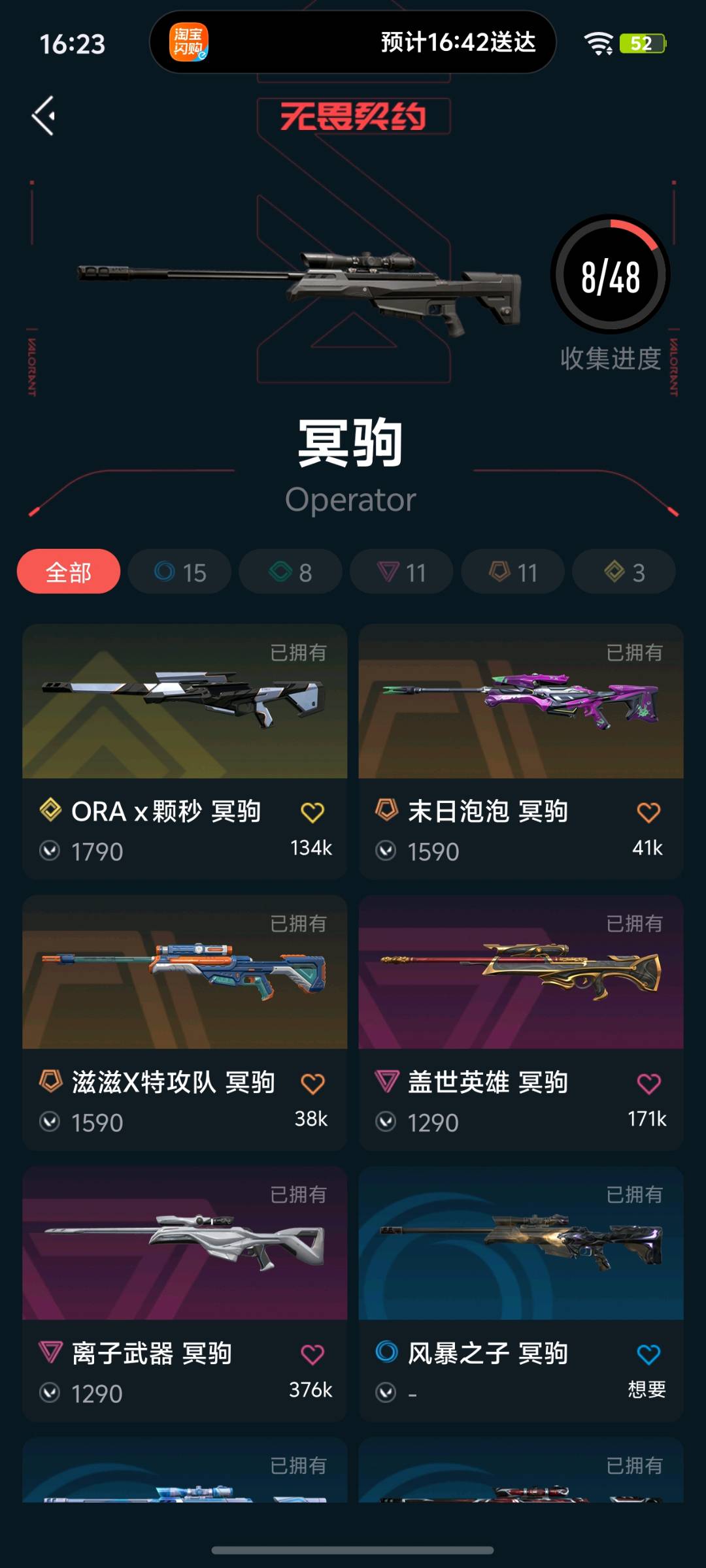
Task: Like the 离子武器 冥驹 skin
Action: point(312,1355)
